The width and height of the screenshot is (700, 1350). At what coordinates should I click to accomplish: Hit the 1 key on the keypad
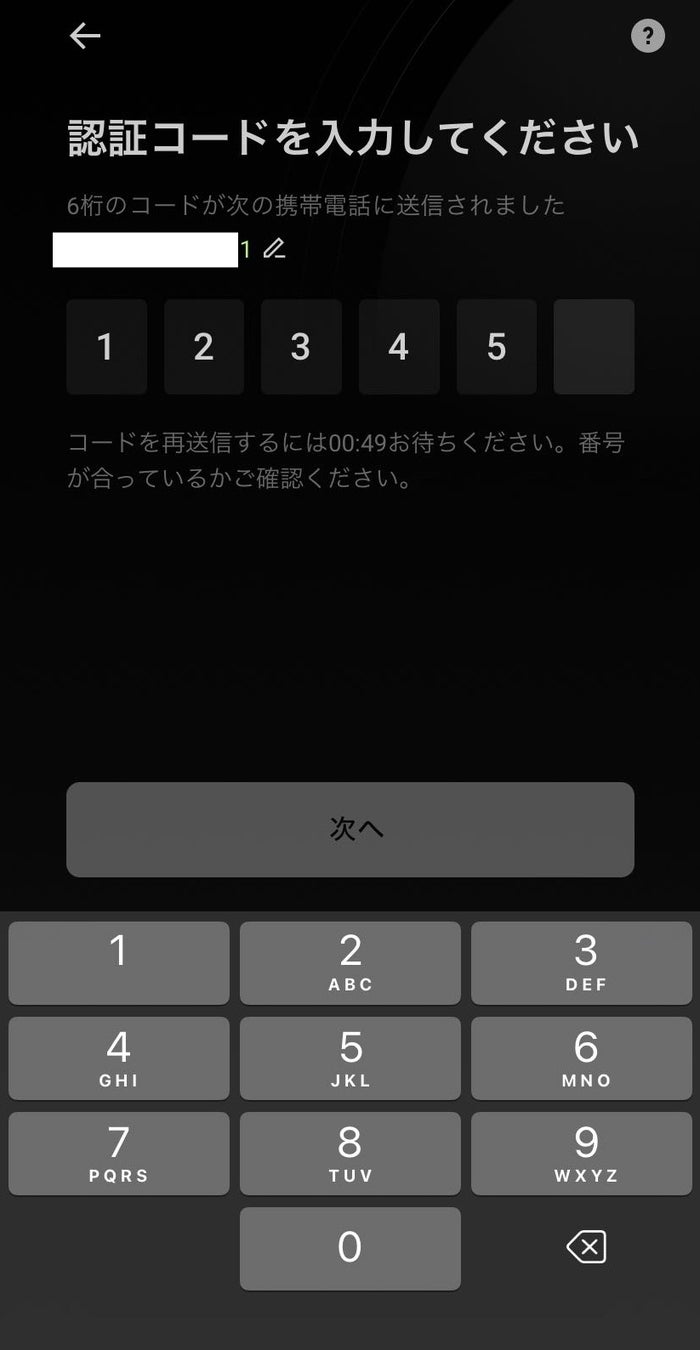coord(119,962)
